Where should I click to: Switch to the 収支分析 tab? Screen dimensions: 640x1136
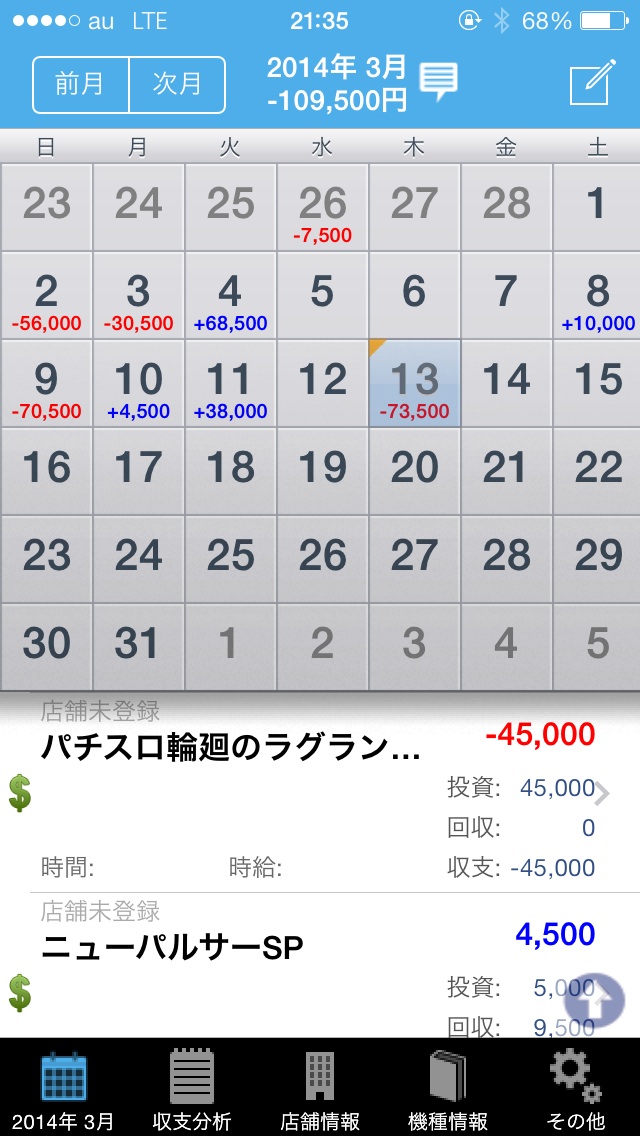[x=192, y=1088]
